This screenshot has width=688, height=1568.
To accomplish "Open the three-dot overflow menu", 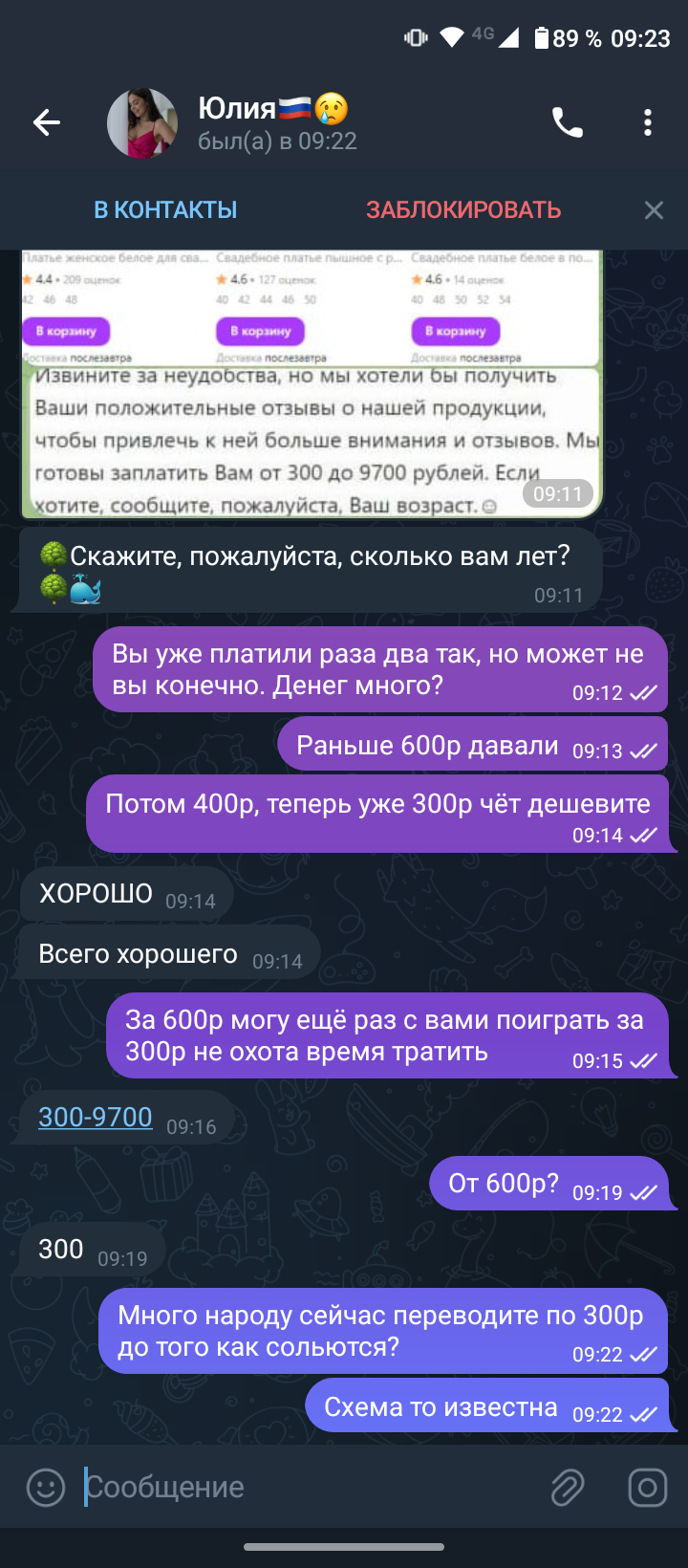I will point(648,122).
